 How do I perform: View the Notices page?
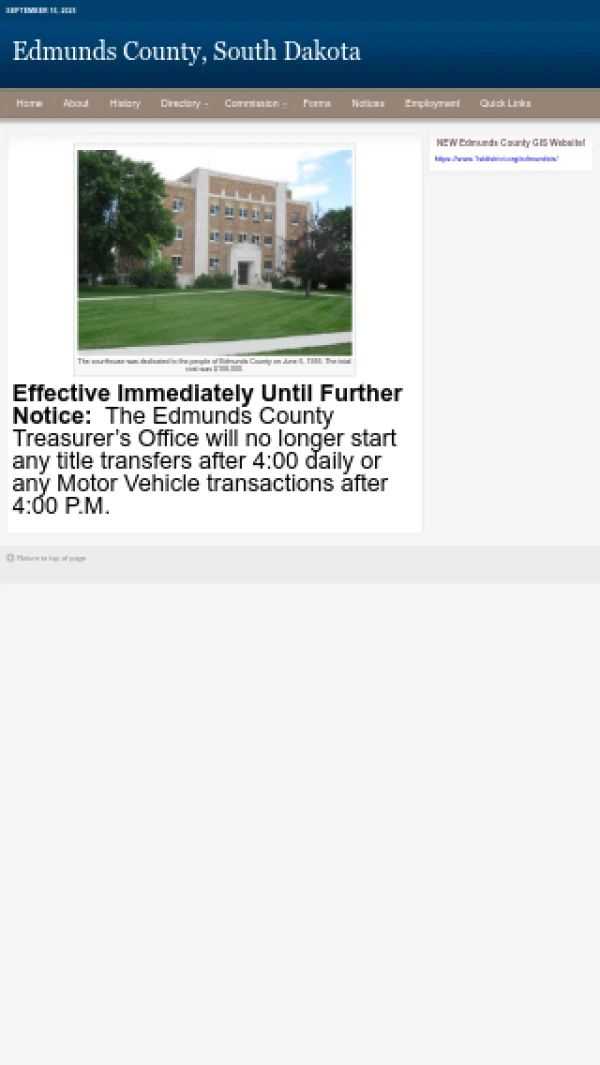coord(368,104)
